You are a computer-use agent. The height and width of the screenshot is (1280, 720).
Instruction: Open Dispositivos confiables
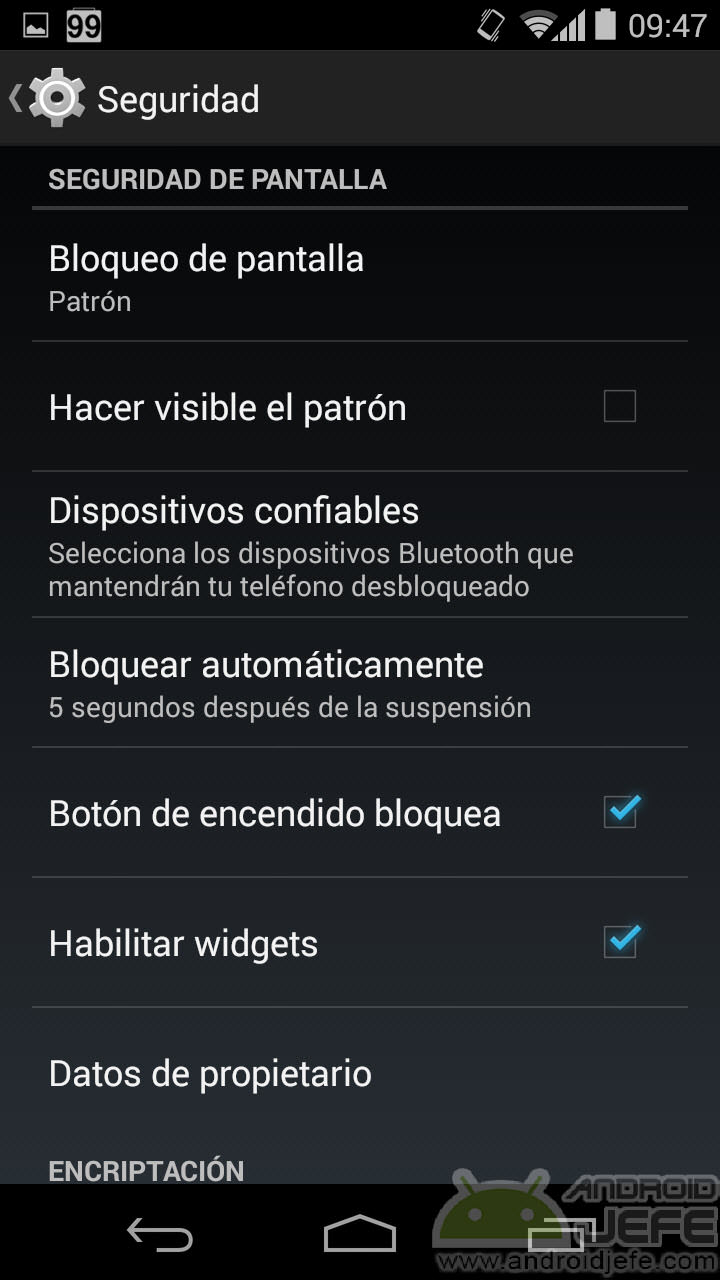[360, 545]
